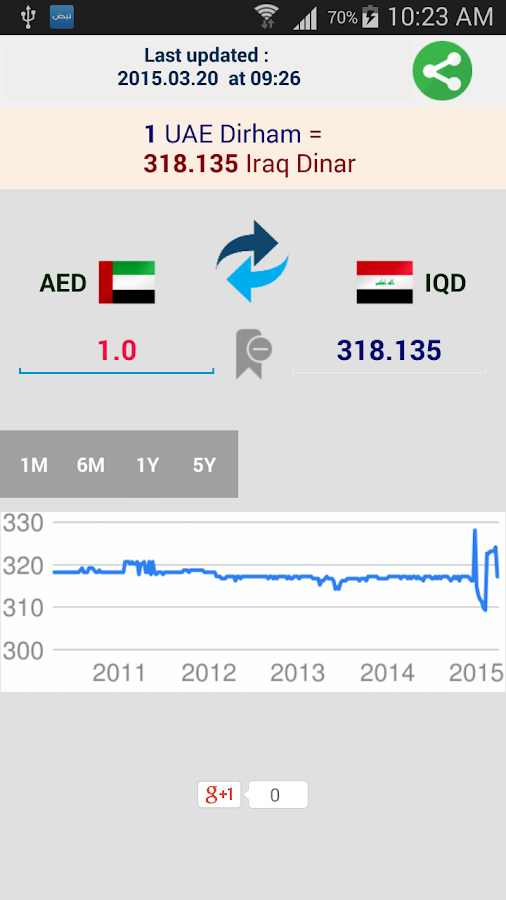Share the exchange rate
Screen dimensions: 506x900
tap(442, 71)
